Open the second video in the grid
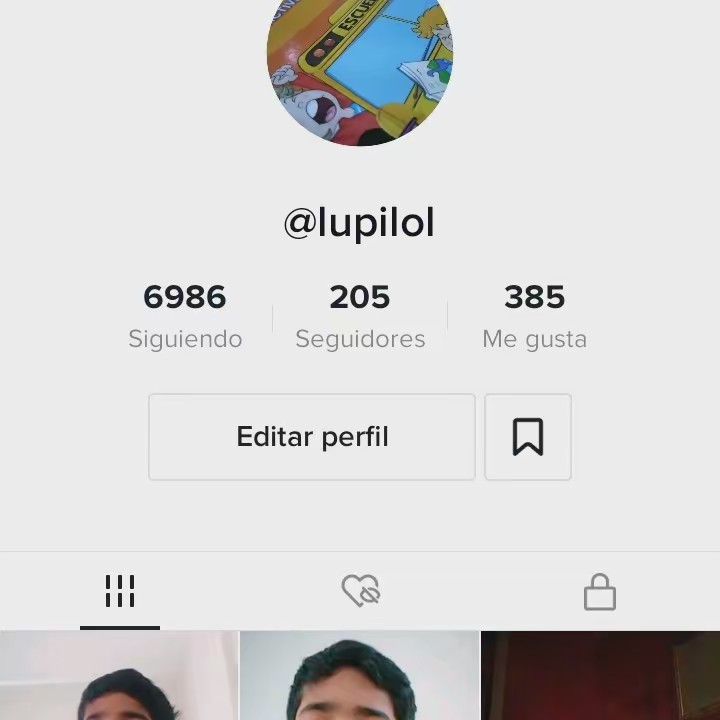This screenshot has width=720, height=720. tap(360, 676)
